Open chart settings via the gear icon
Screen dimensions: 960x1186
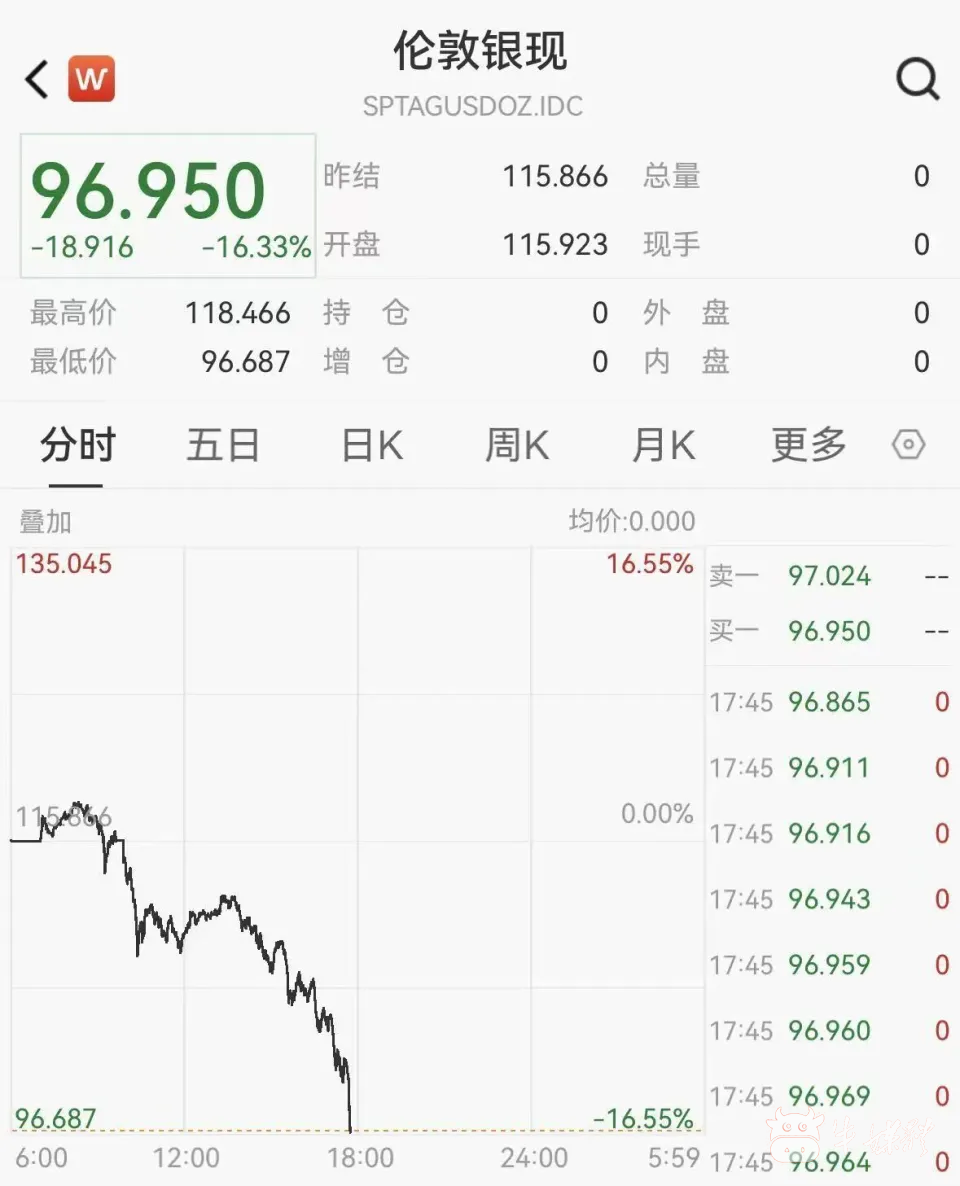(x=908, y=446)
